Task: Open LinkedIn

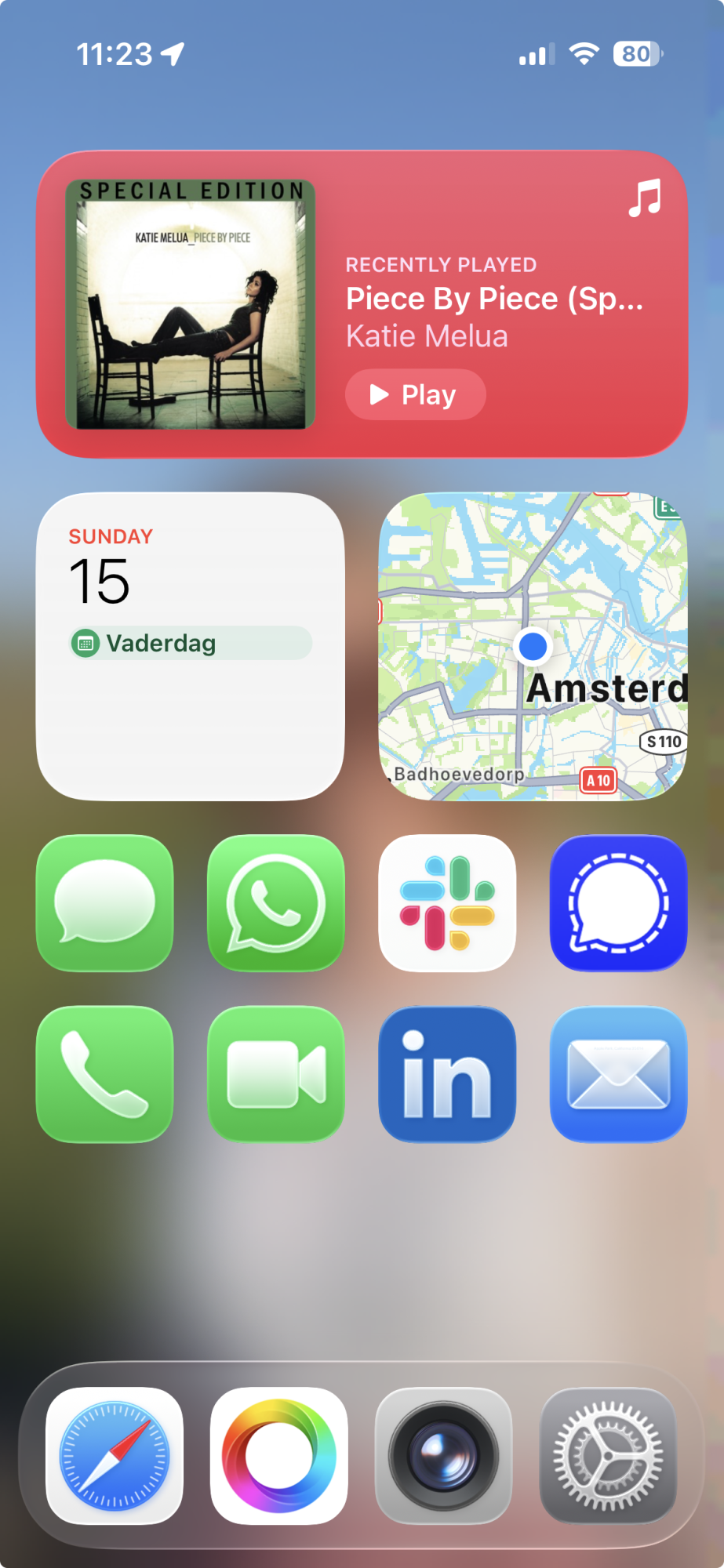Action: tap(447, 1074)
